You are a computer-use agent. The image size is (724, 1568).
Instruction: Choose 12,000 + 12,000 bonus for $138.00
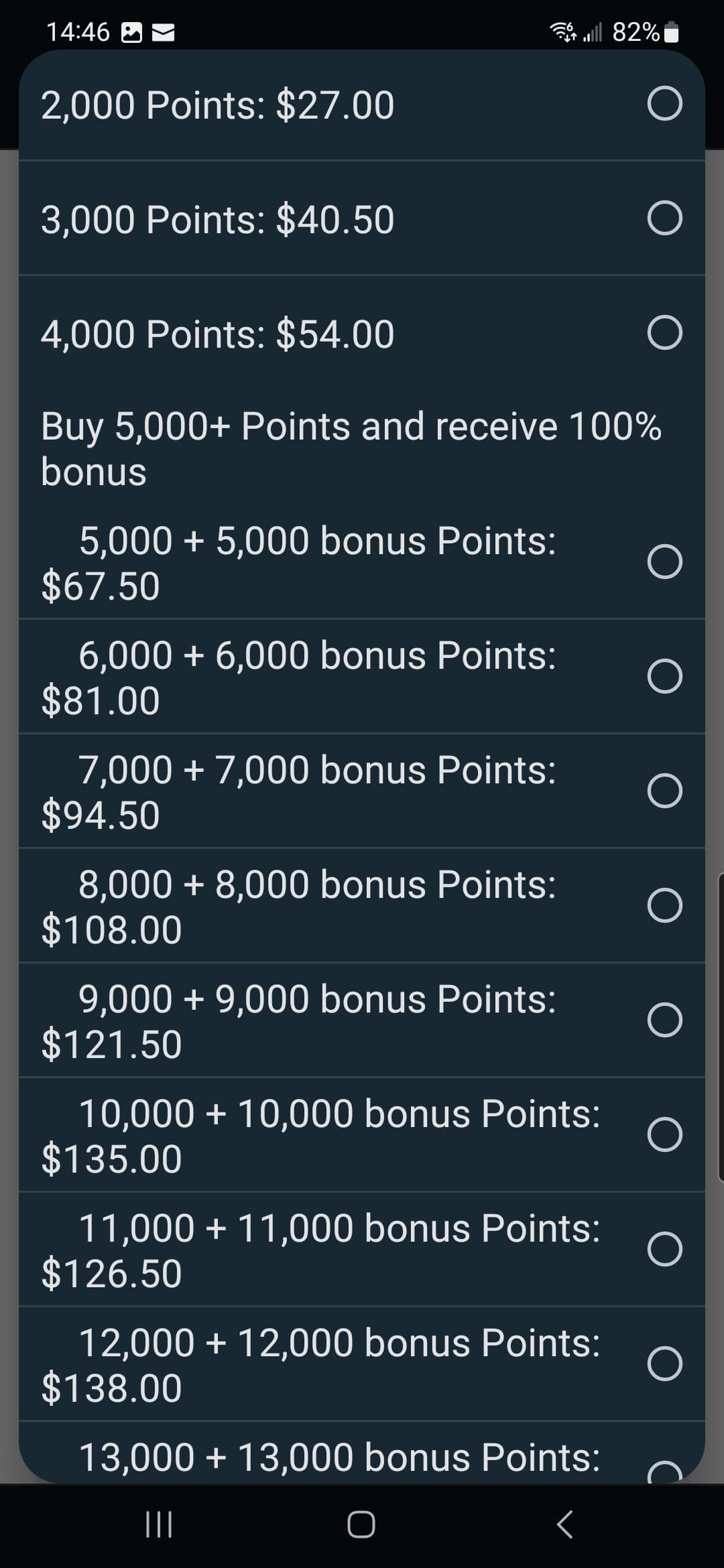pyautogui.click(x=664, y=1364)
